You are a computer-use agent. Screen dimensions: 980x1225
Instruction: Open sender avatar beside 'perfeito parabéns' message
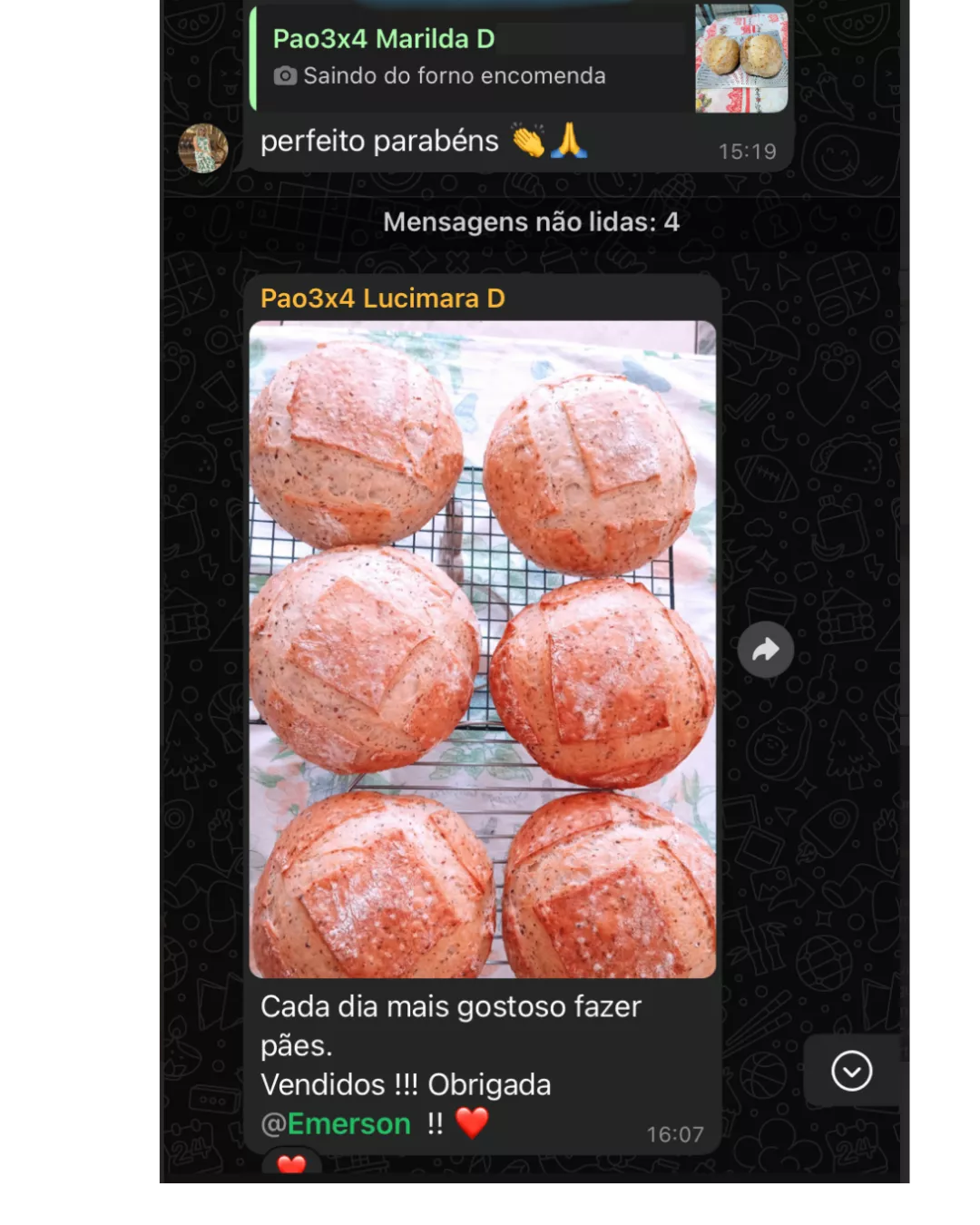pyautogui.click(x=202, y=148)
